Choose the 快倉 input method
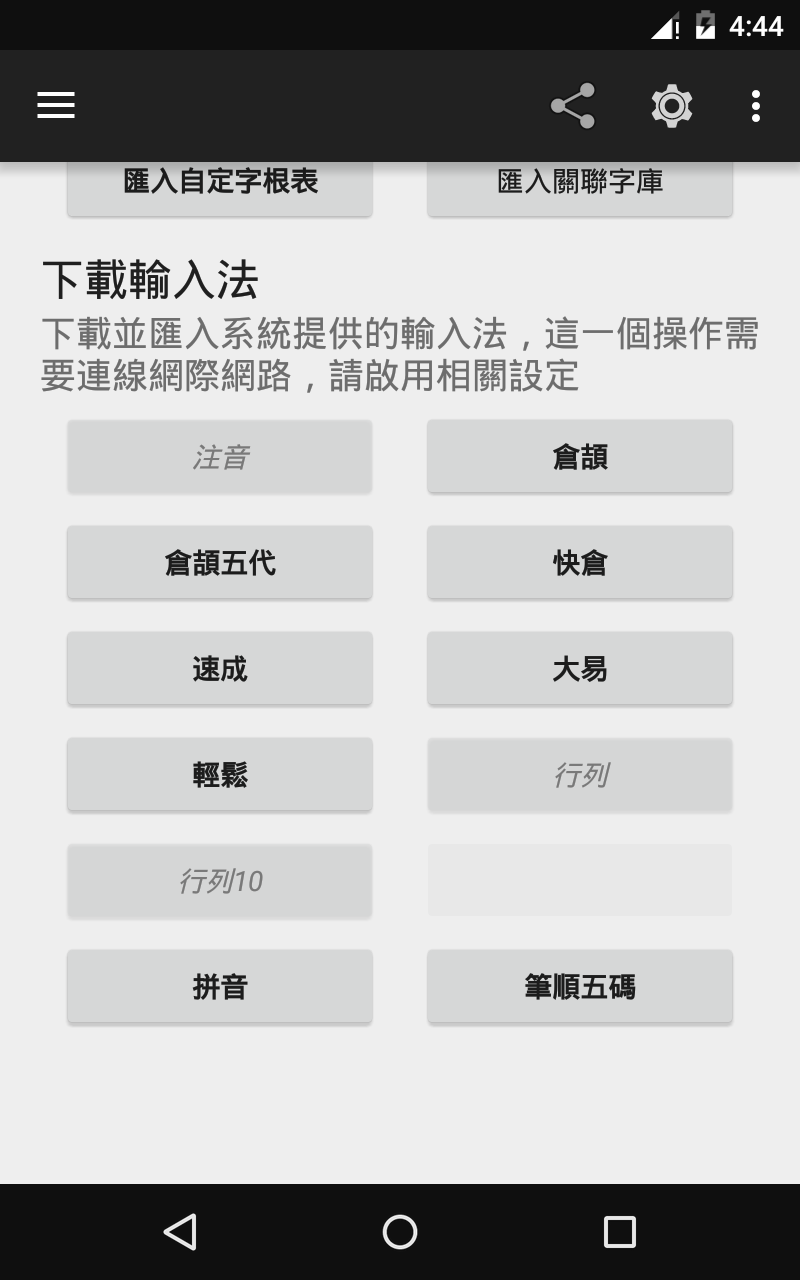Image resolution: width=800 pixels, height=1280 pixels. click(580, 563)
